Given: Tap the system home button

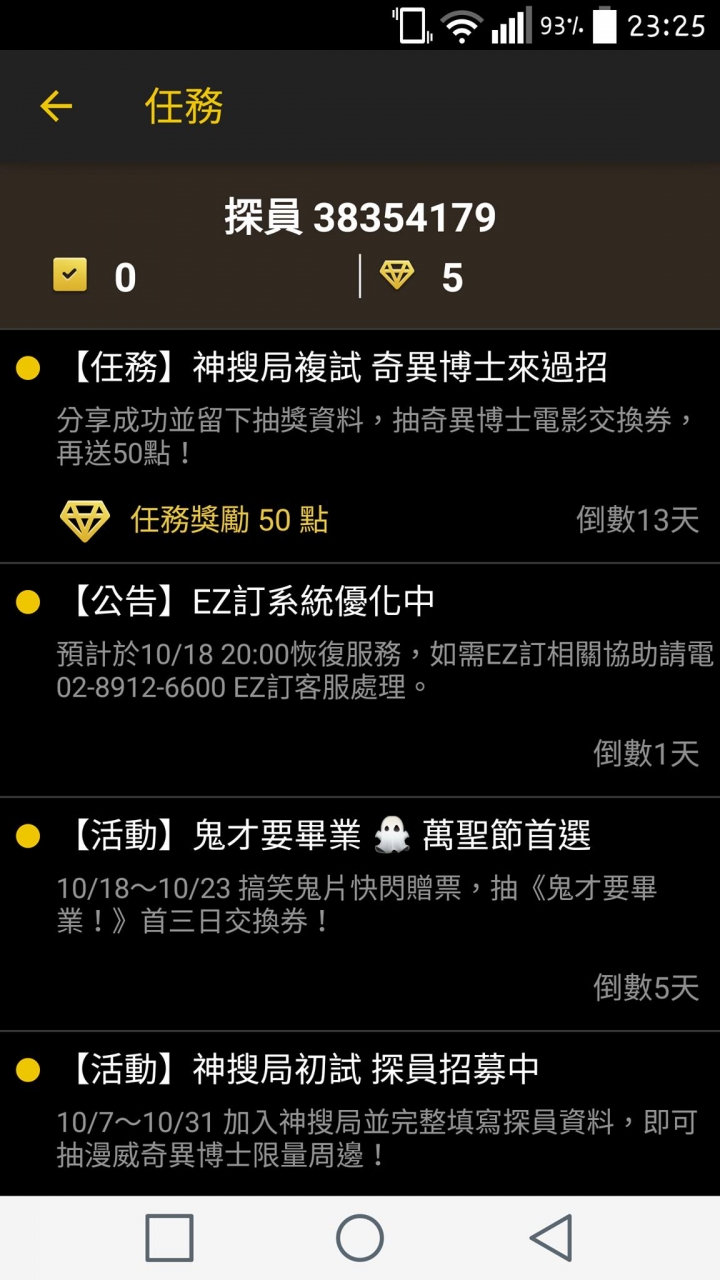Looking at the screenshot, I should point(360,1238).
